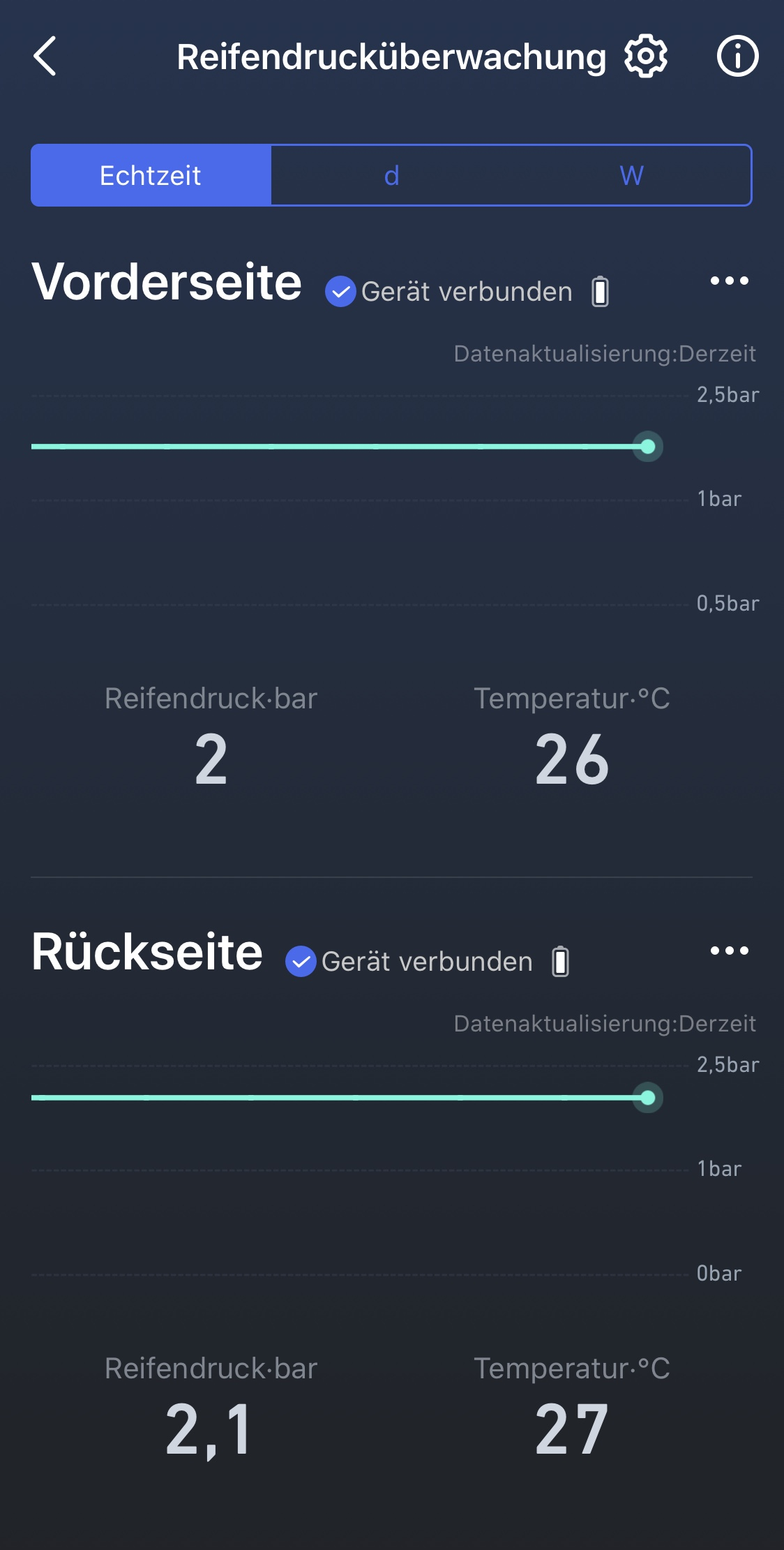Switch to the W tab
This screenshot has height=1550, width=784.
pyautogui.click(x=631, y=175)
